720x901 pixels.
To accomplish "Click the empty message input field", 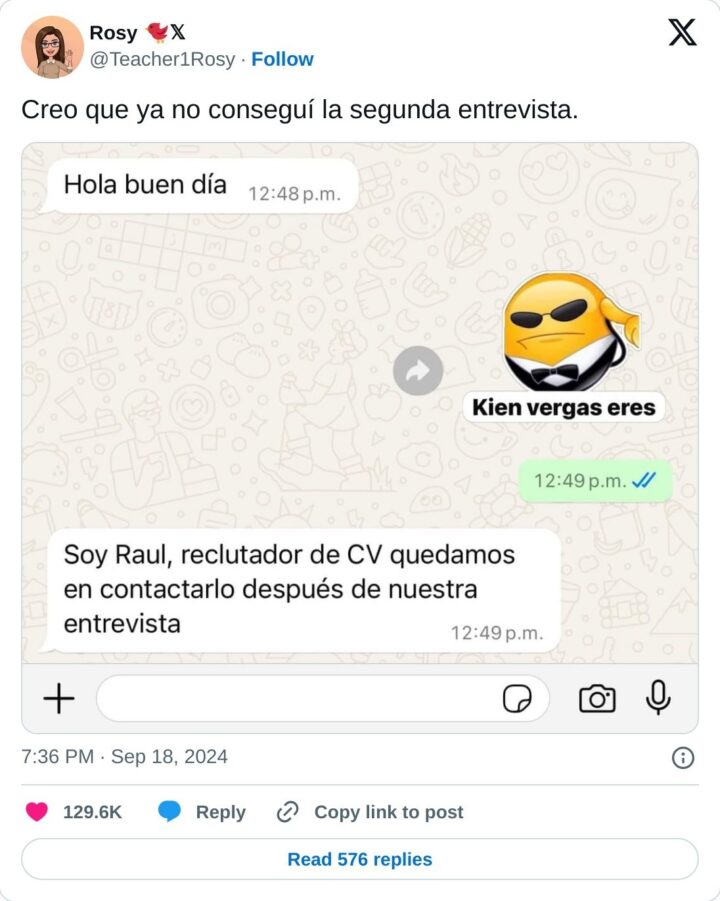I will (300, 698).
